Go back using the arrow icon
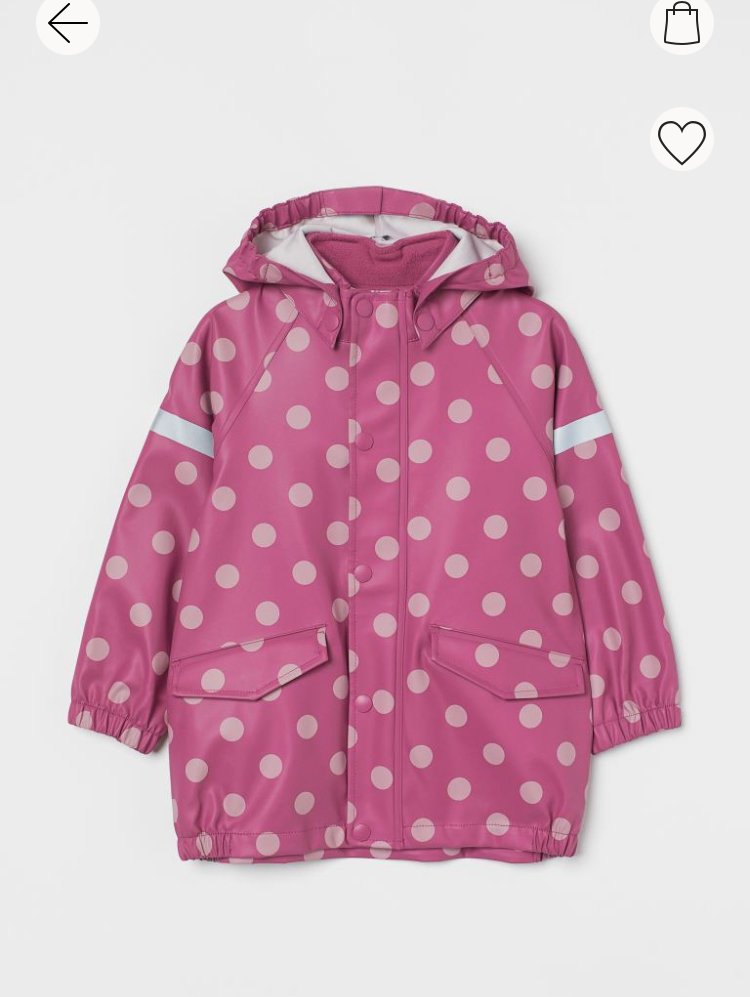 click(x=67, y=23)
